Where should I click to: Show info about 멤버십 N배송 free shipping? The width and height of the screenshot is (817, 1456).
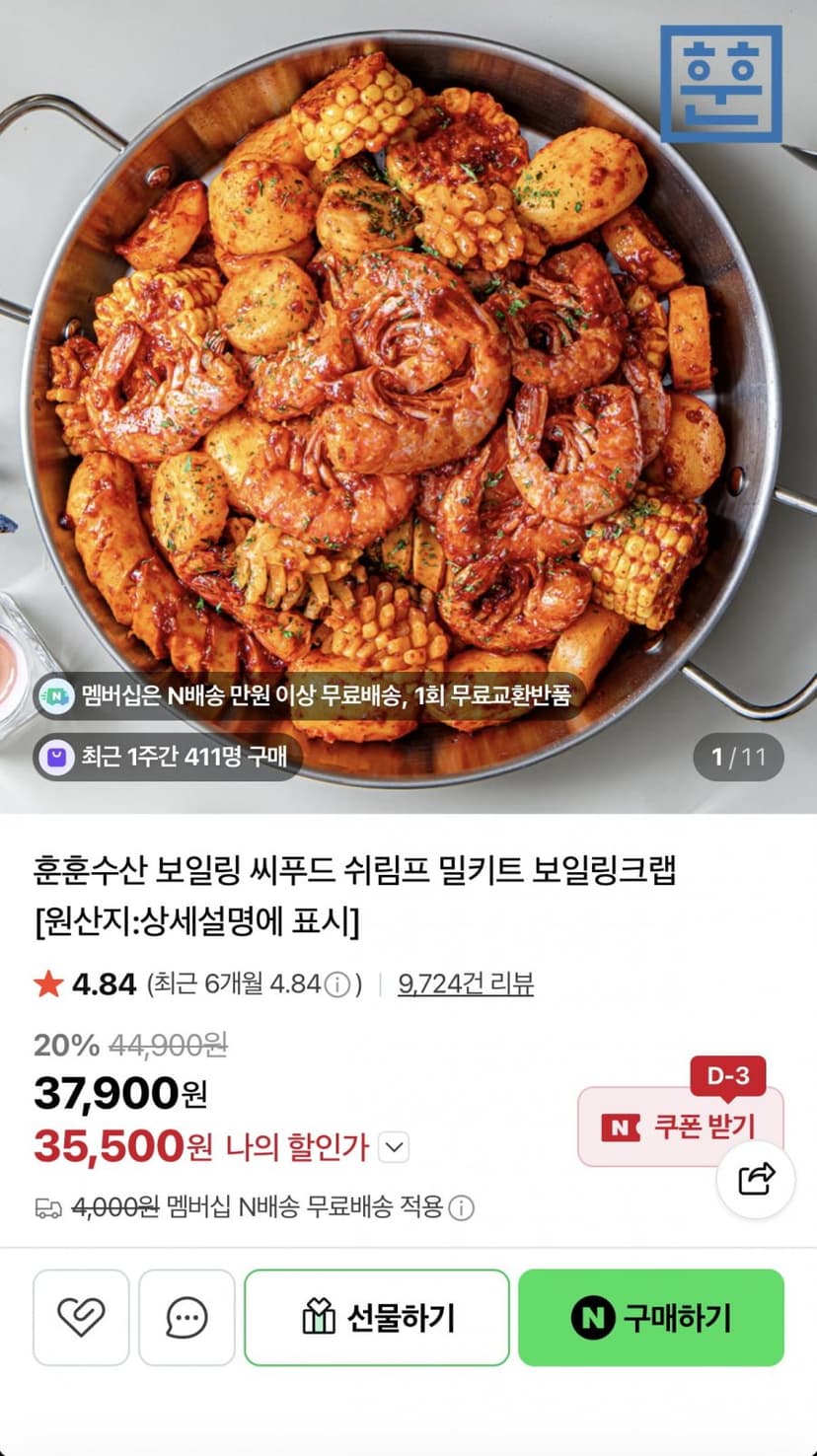point(462,1207)
